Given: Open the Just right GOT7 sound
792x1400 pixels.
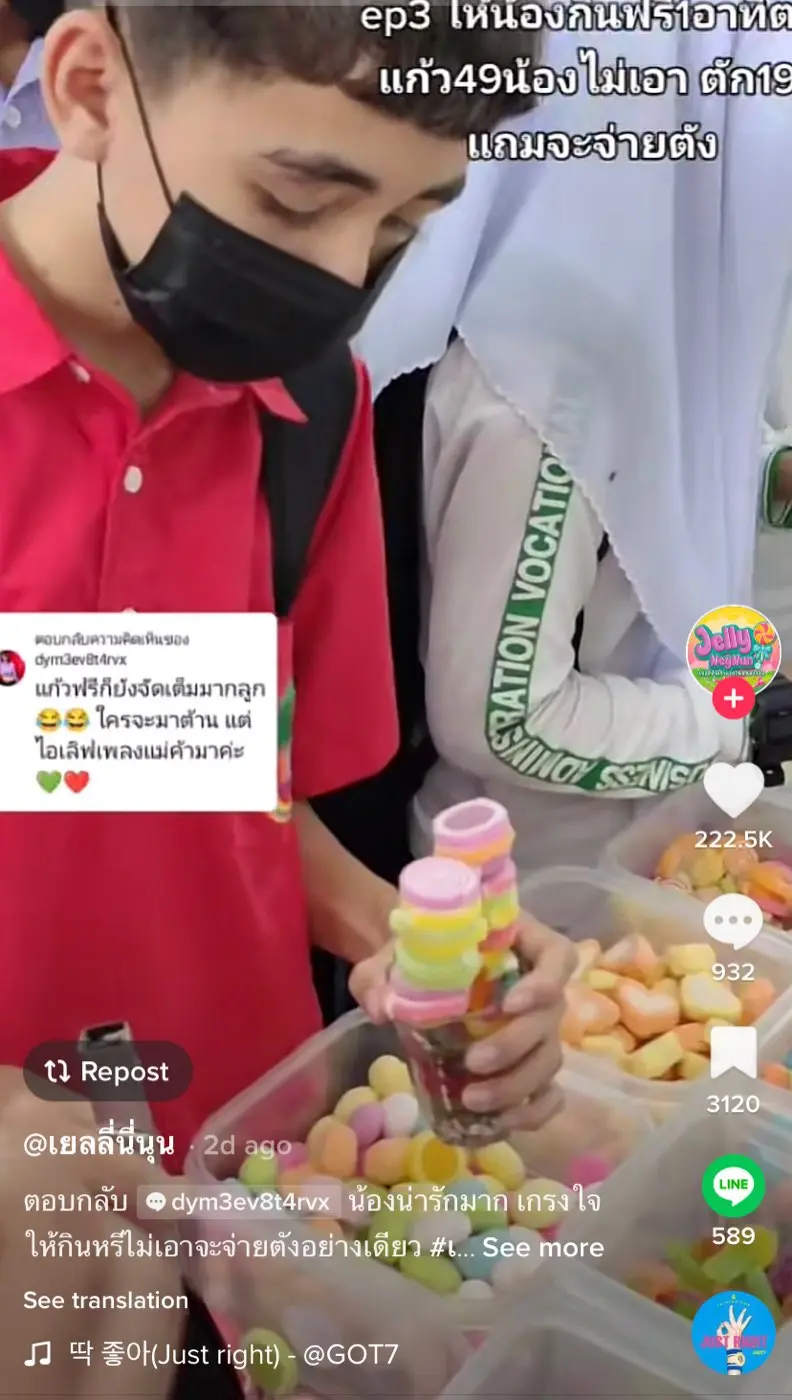Looking at the screenshot, I should pyautogui.click(x=233, y=1355).
